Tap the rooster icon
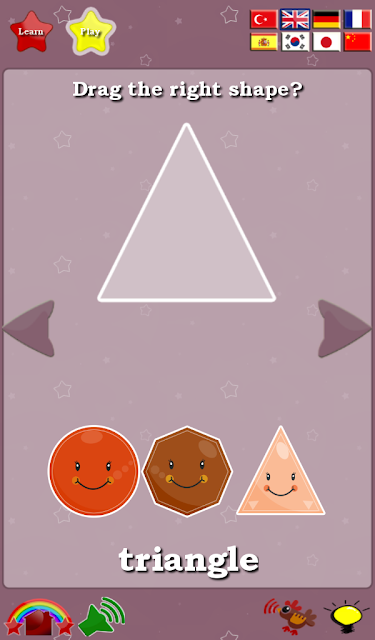This screenshot has height=640, width=375. [291, 616]
